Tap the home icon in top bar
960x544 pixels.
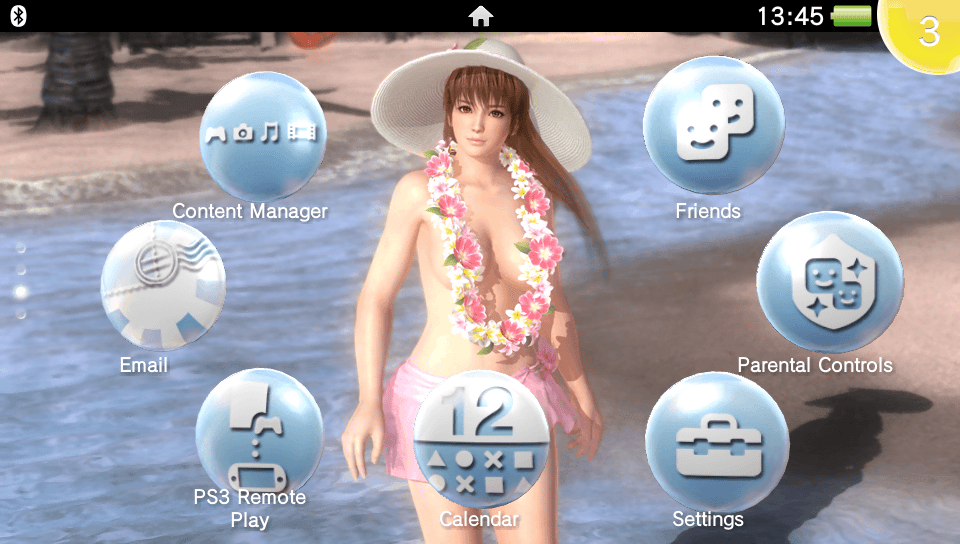pyautogui.click(x=481, y=15)
